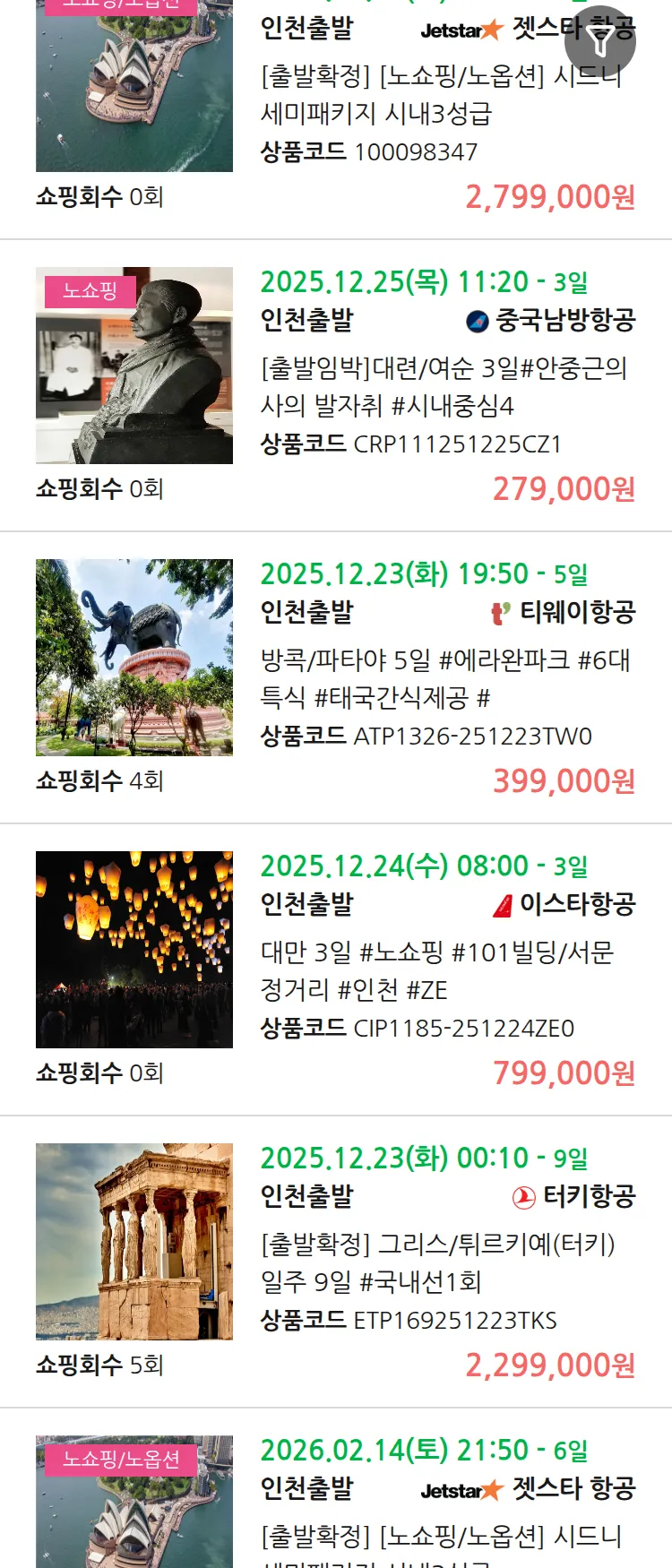Open the 방콕/파타야 5일 package card

[x=444, y=679]
